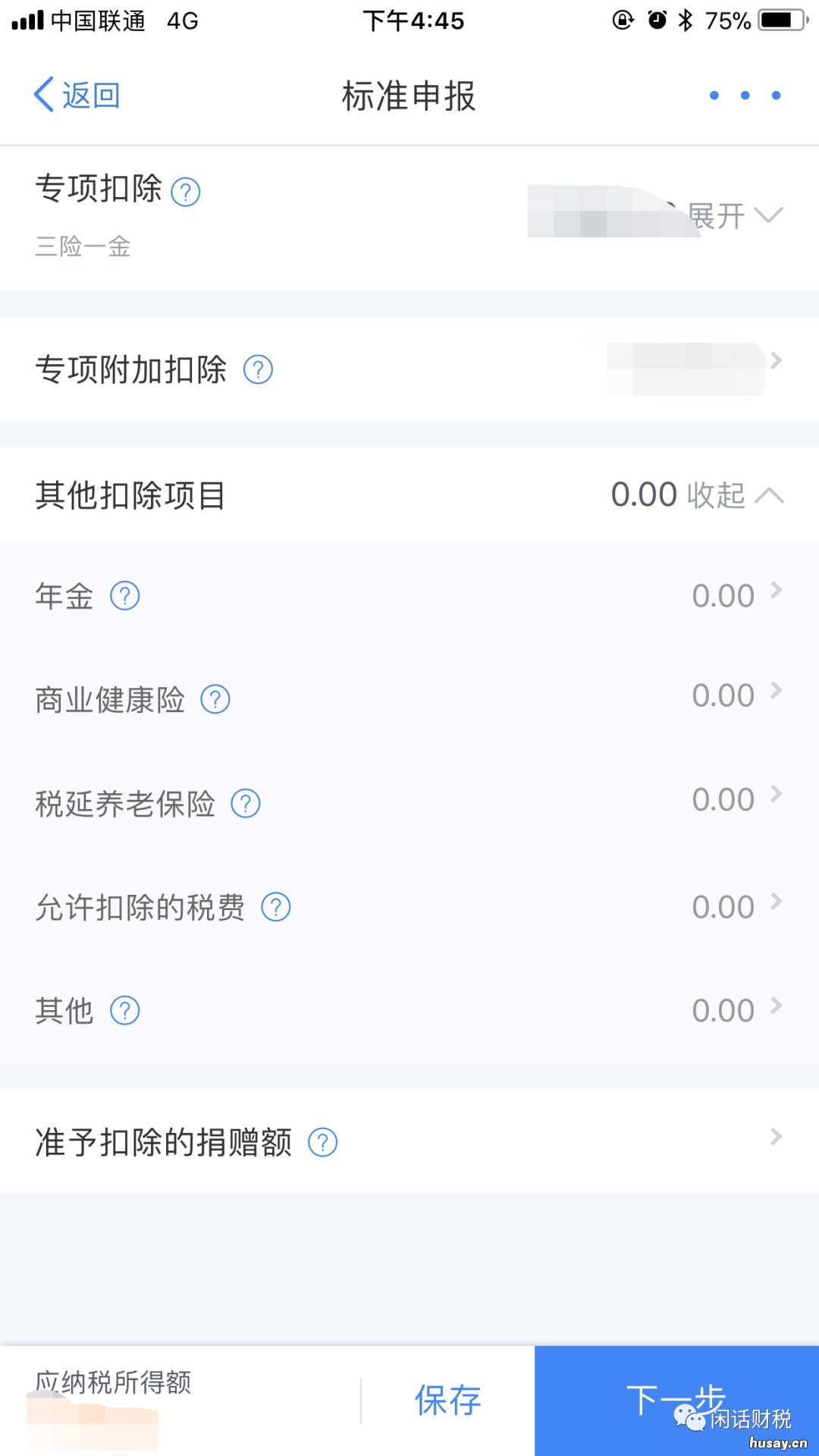Tap the 保存 save button
This screenshot has height=1456, width=819.
click(x=446, y=1401)
